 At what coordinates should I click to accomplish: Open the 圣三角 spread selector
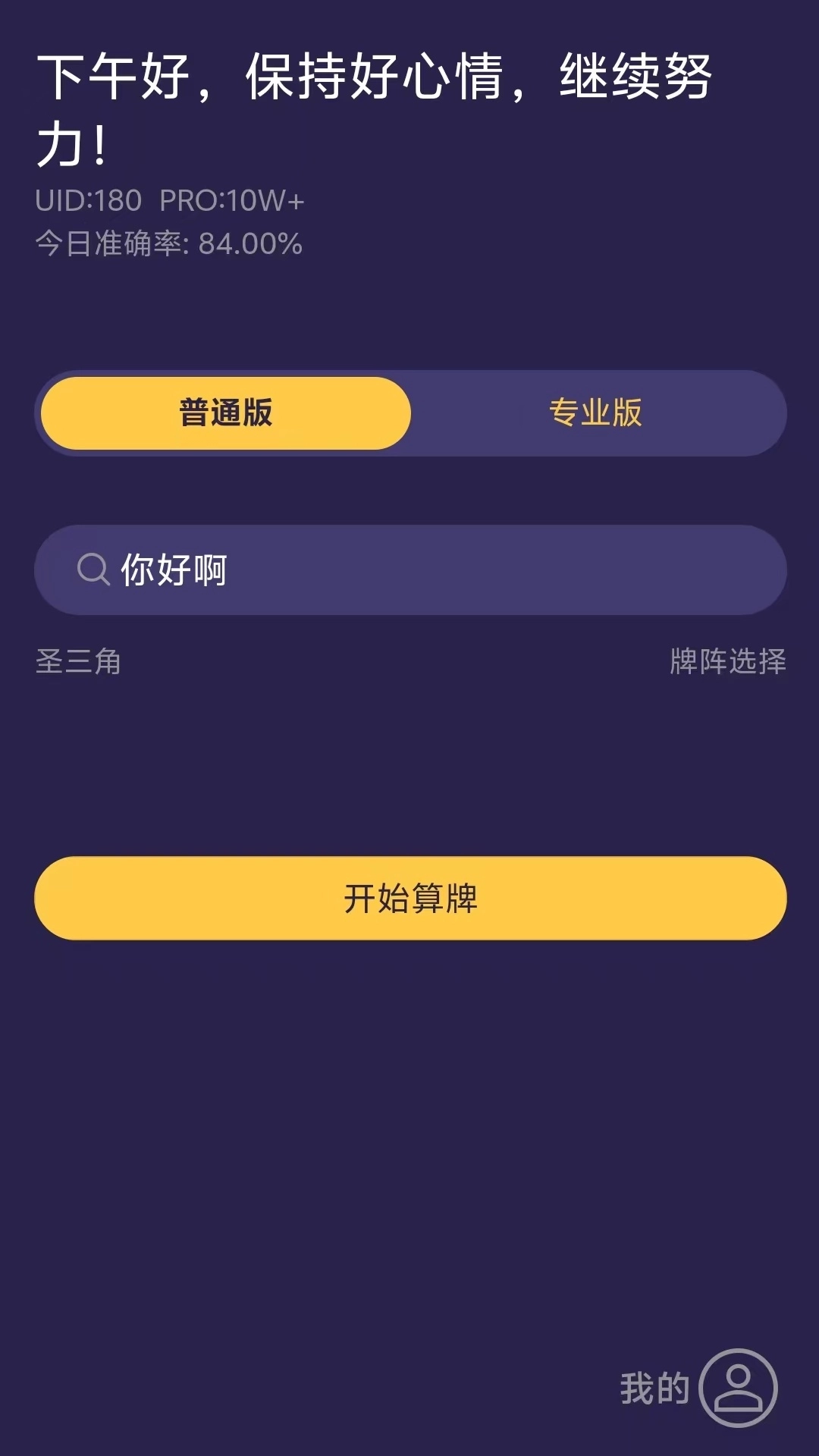coord(80,661)
